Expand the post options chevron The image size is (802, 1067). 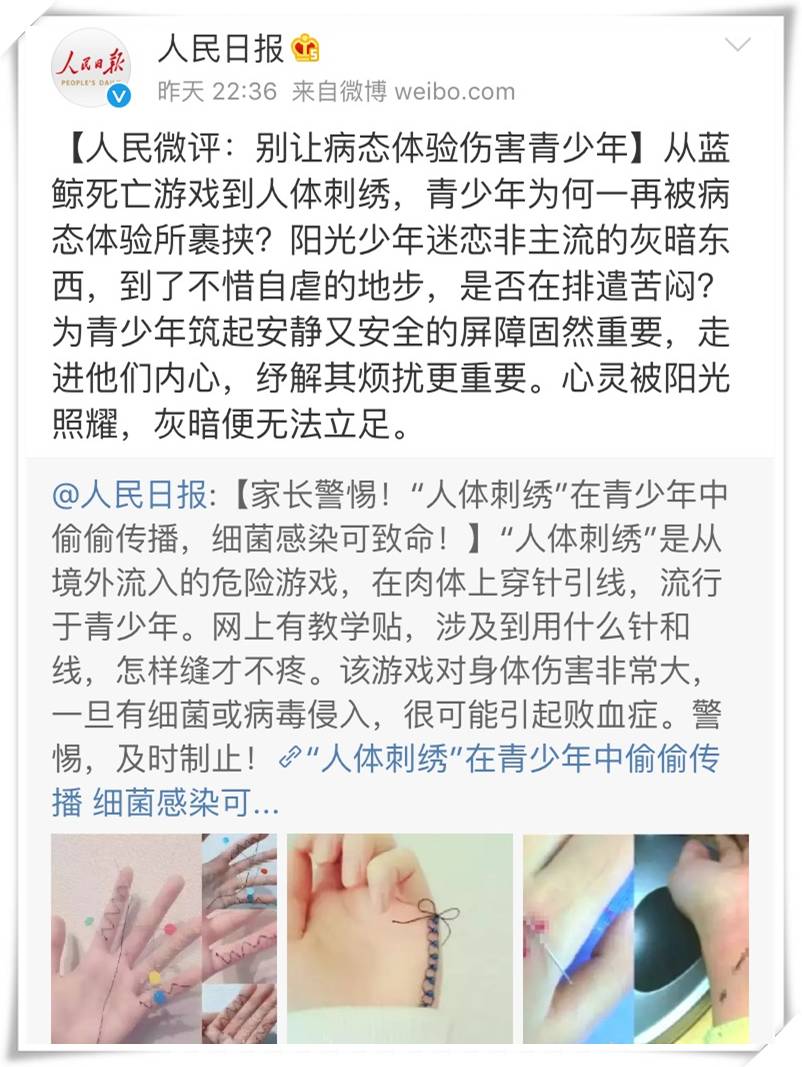coord(738,45)
